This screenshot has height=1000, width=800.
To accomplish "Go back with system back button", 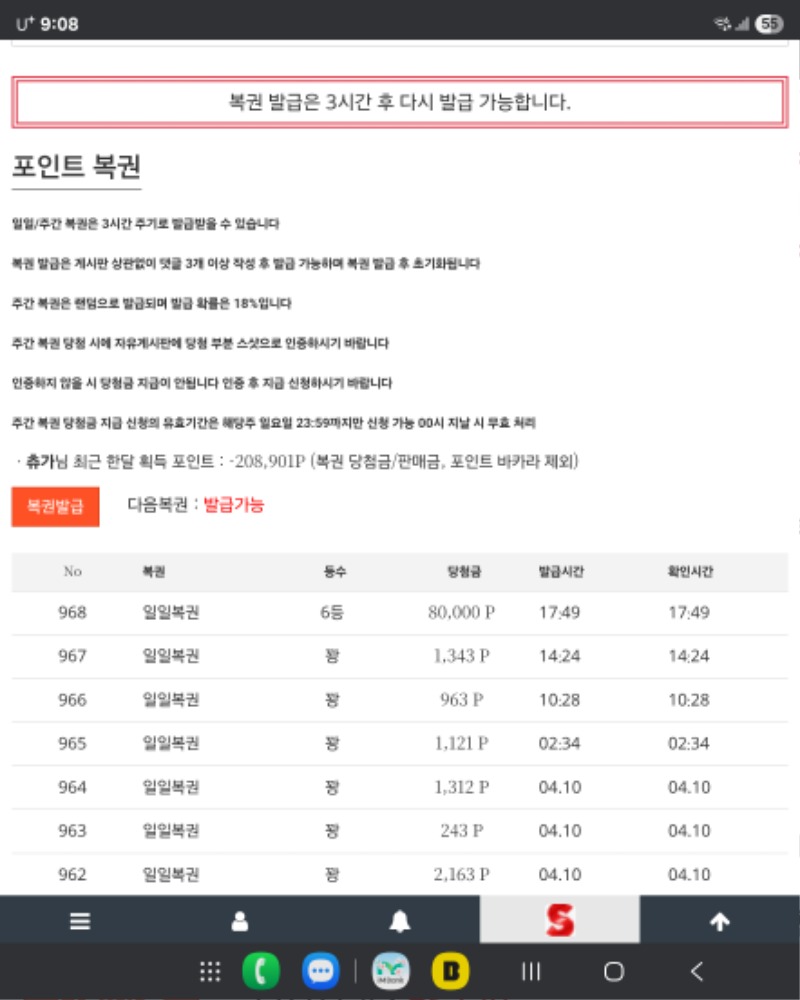I will pyautogui.click(x=697, y=971).
